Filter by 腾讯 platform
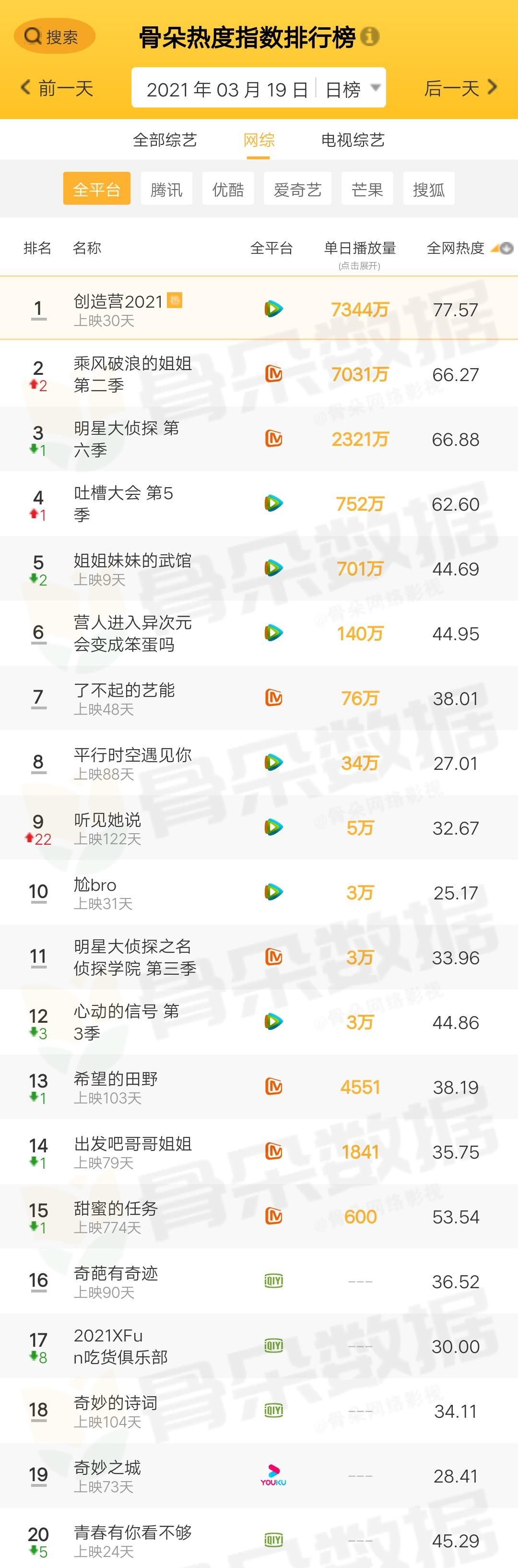518x1568 pixels. coord(166,189)
